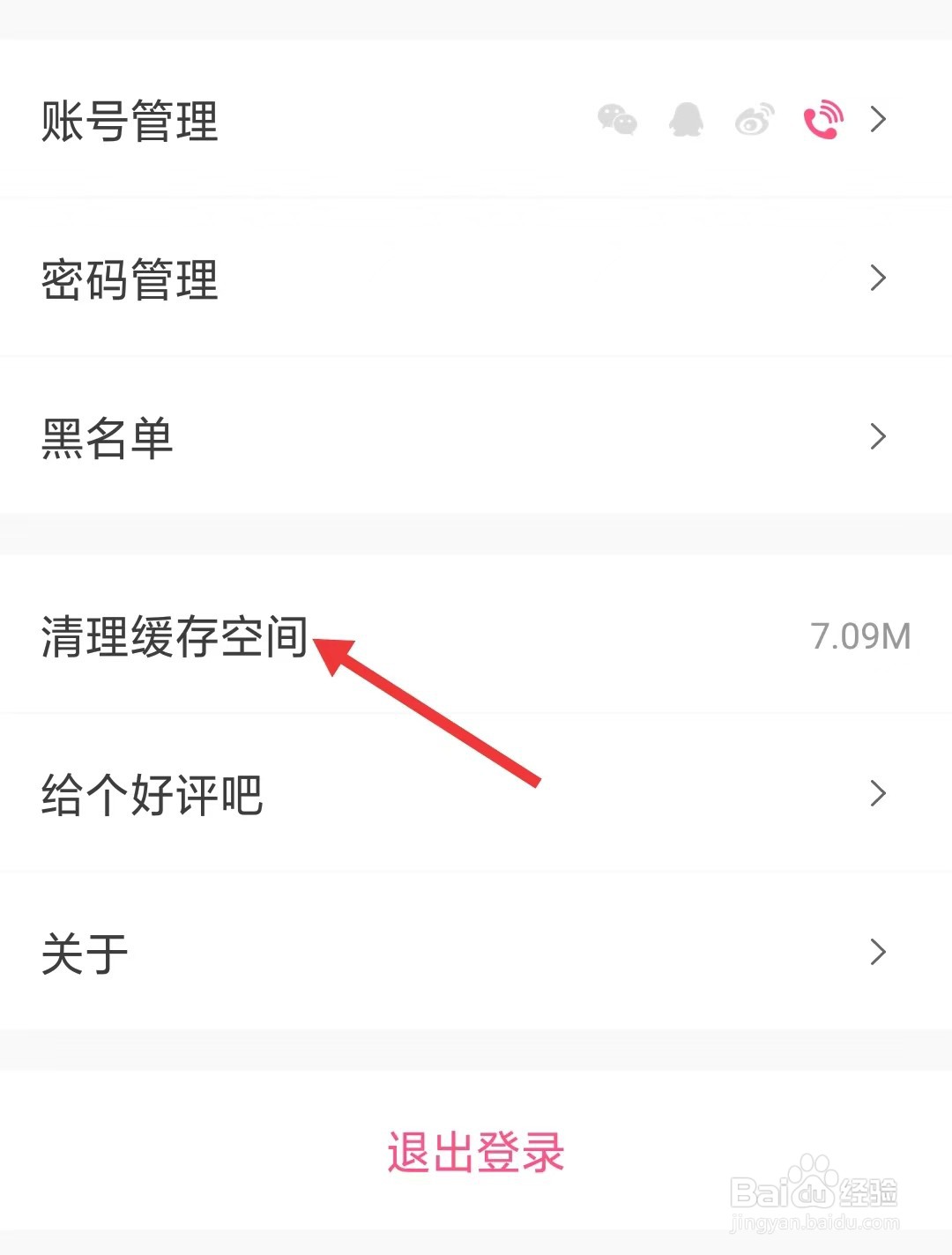Select the pink bound-phone status icon
Viewport: 952px width, 1255px height.
point(822,121)
